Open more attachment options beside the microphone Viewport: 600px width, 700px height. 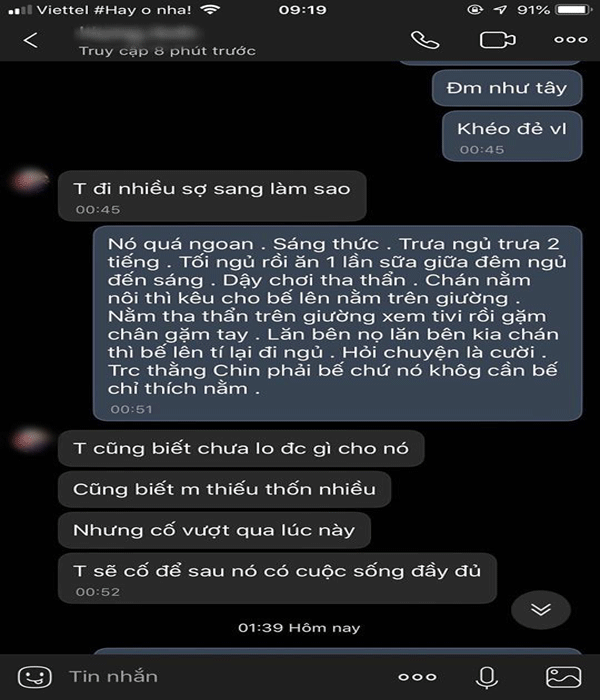pyautogui.click(x=417, y=677)
